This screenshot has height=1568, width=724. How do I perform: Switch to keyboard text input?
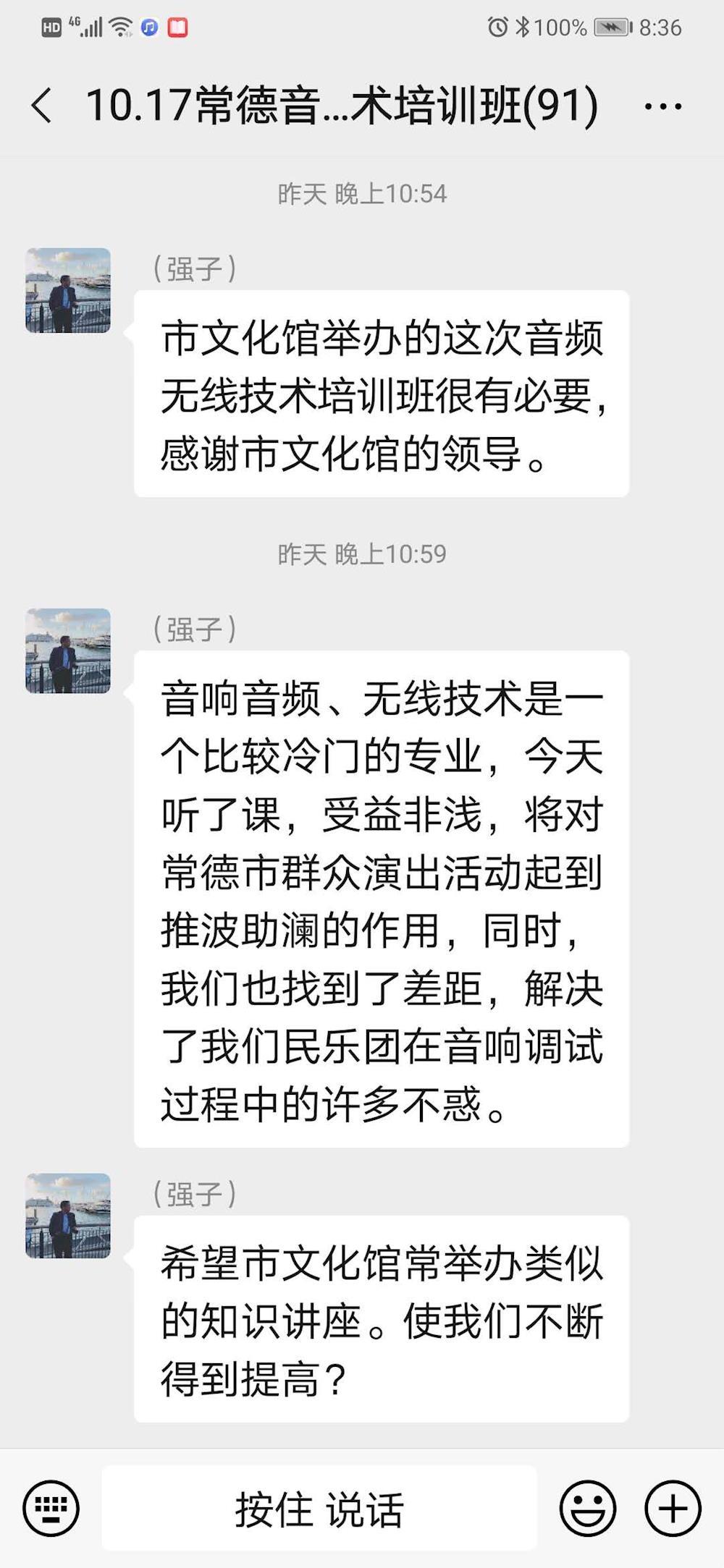[x=51, y=1508]
